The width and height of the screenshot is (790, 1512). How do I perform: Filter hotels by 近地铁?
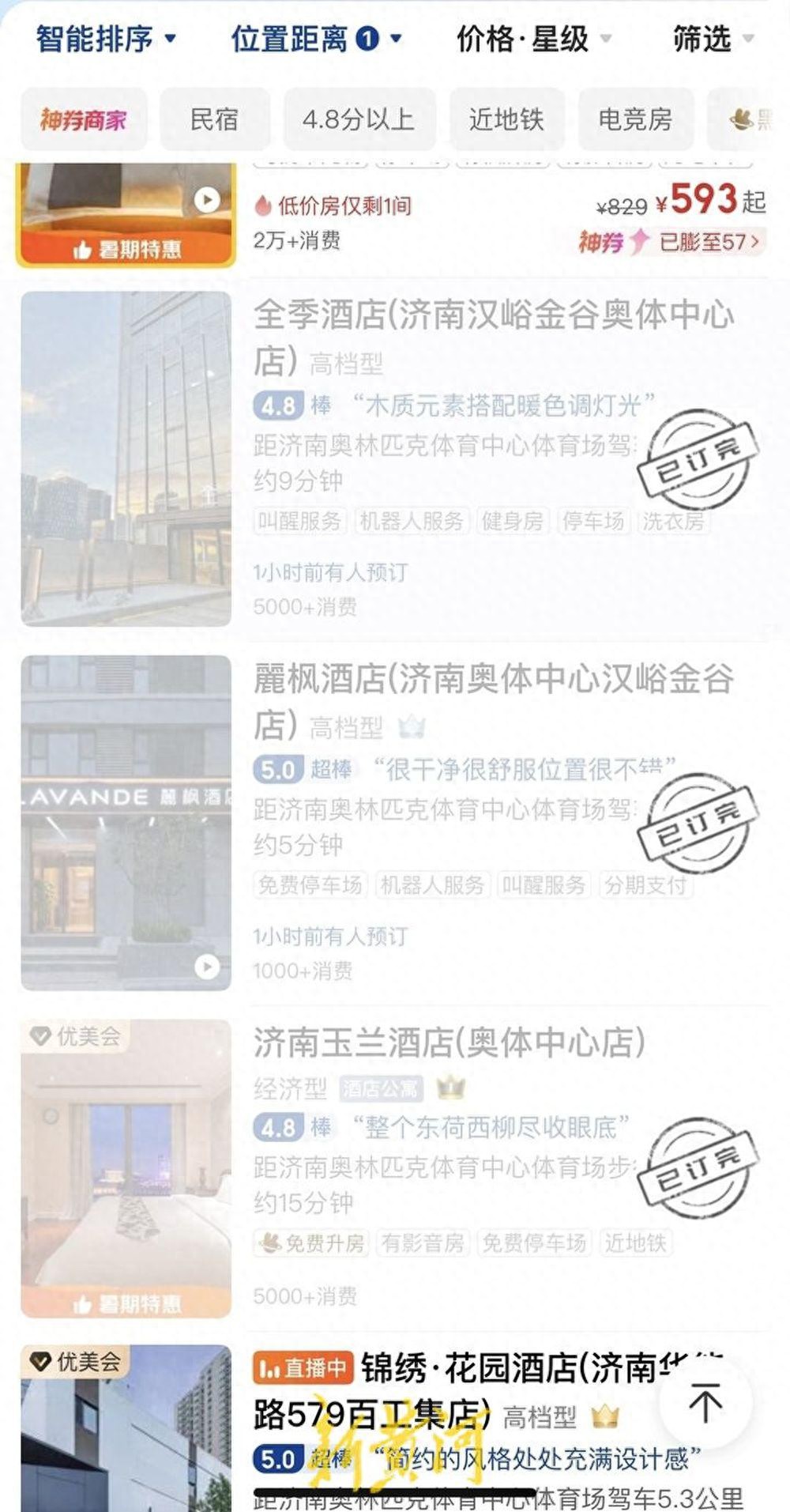pos(506,120)
